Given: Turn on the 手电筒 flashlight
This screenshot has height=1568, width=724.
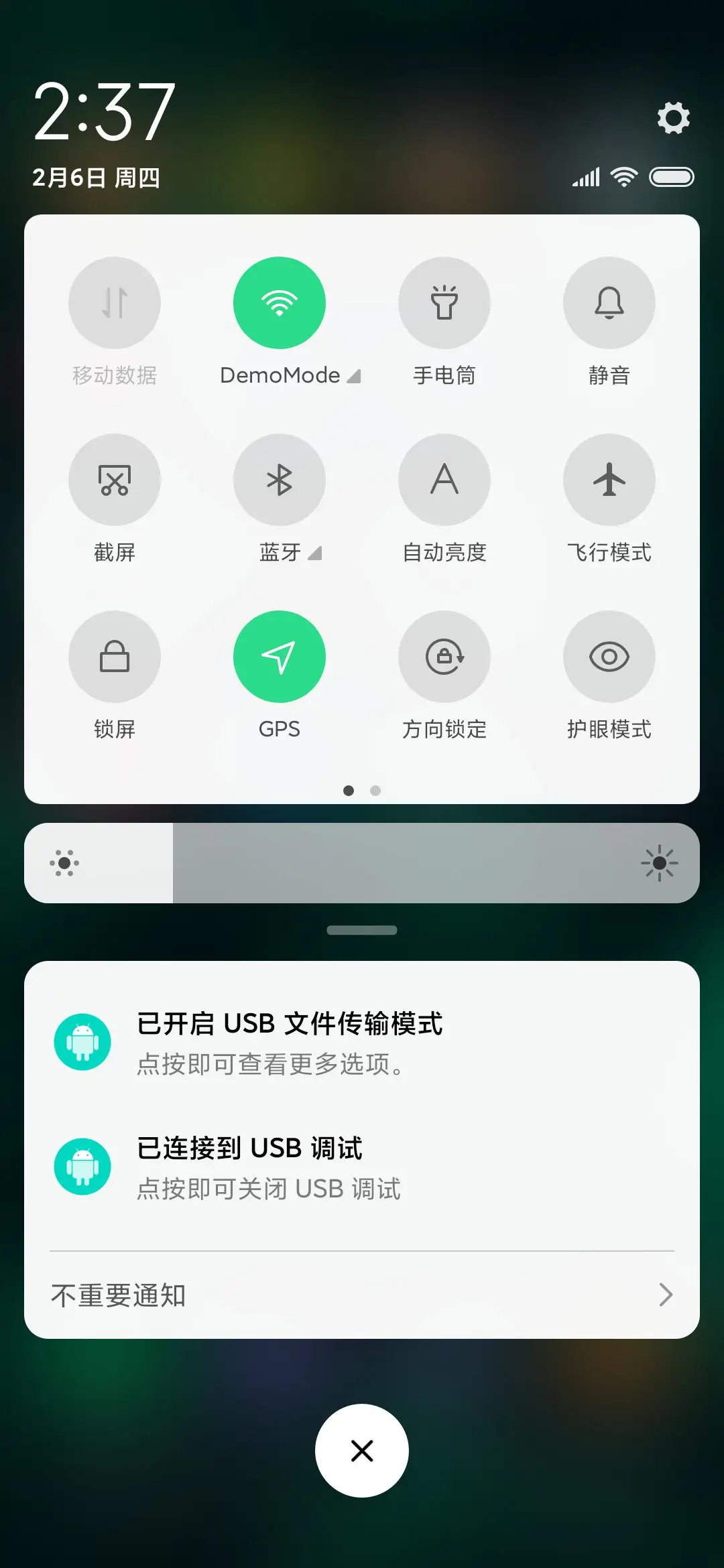Looking at the screenshot, I should coord(444,303).
